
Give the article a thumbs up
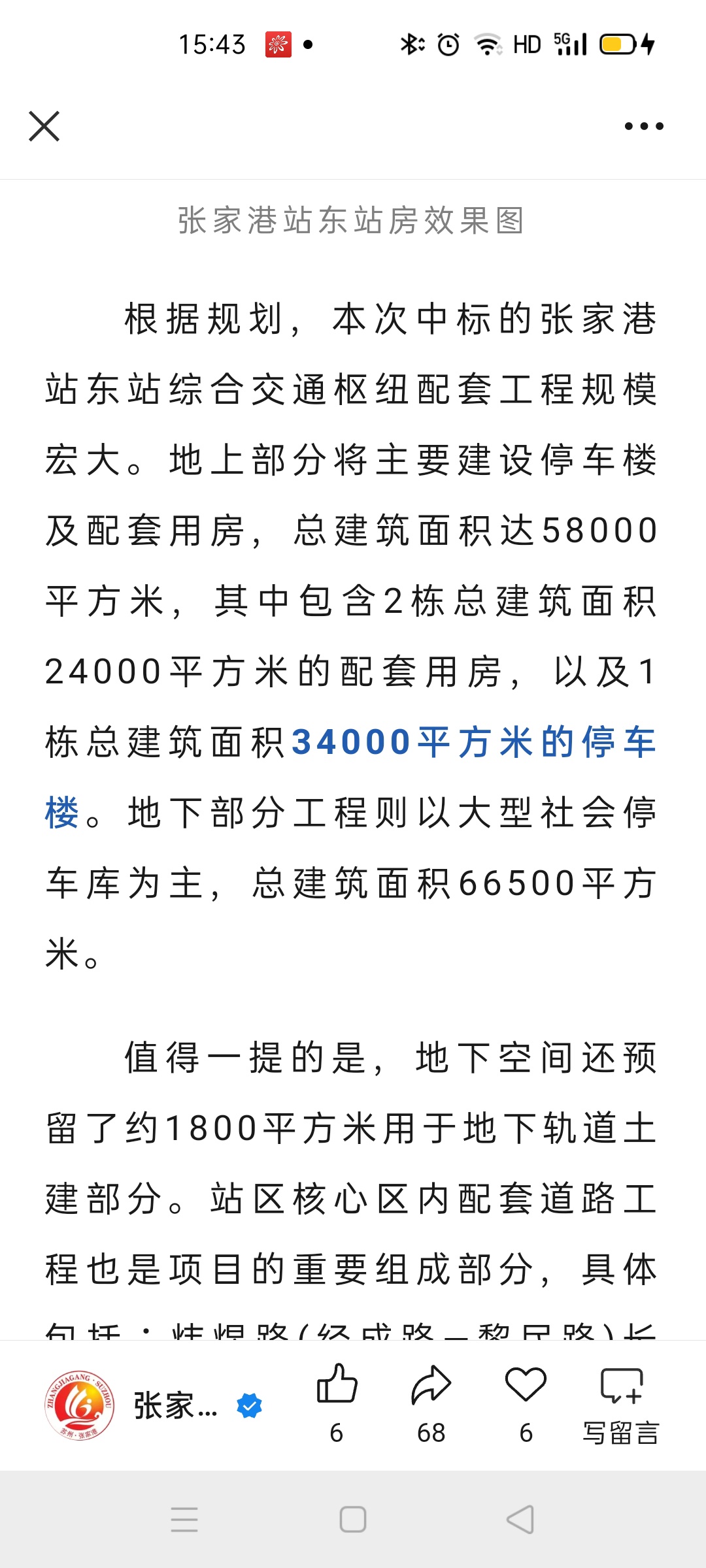(x=337, y=1405)
